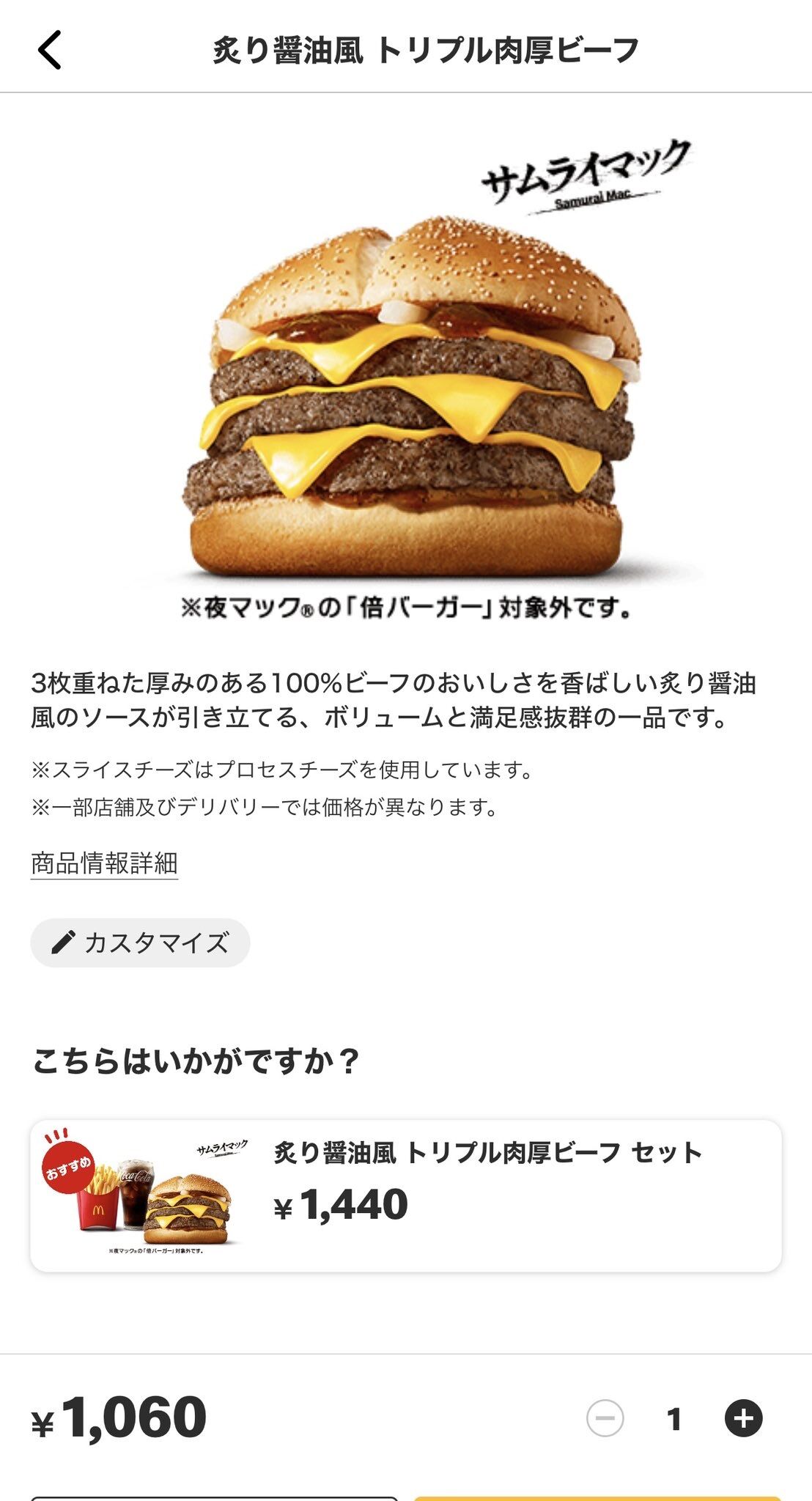812x1501 pixels.
Task: Open the 商品情報詳細 link
Action: 104,863
